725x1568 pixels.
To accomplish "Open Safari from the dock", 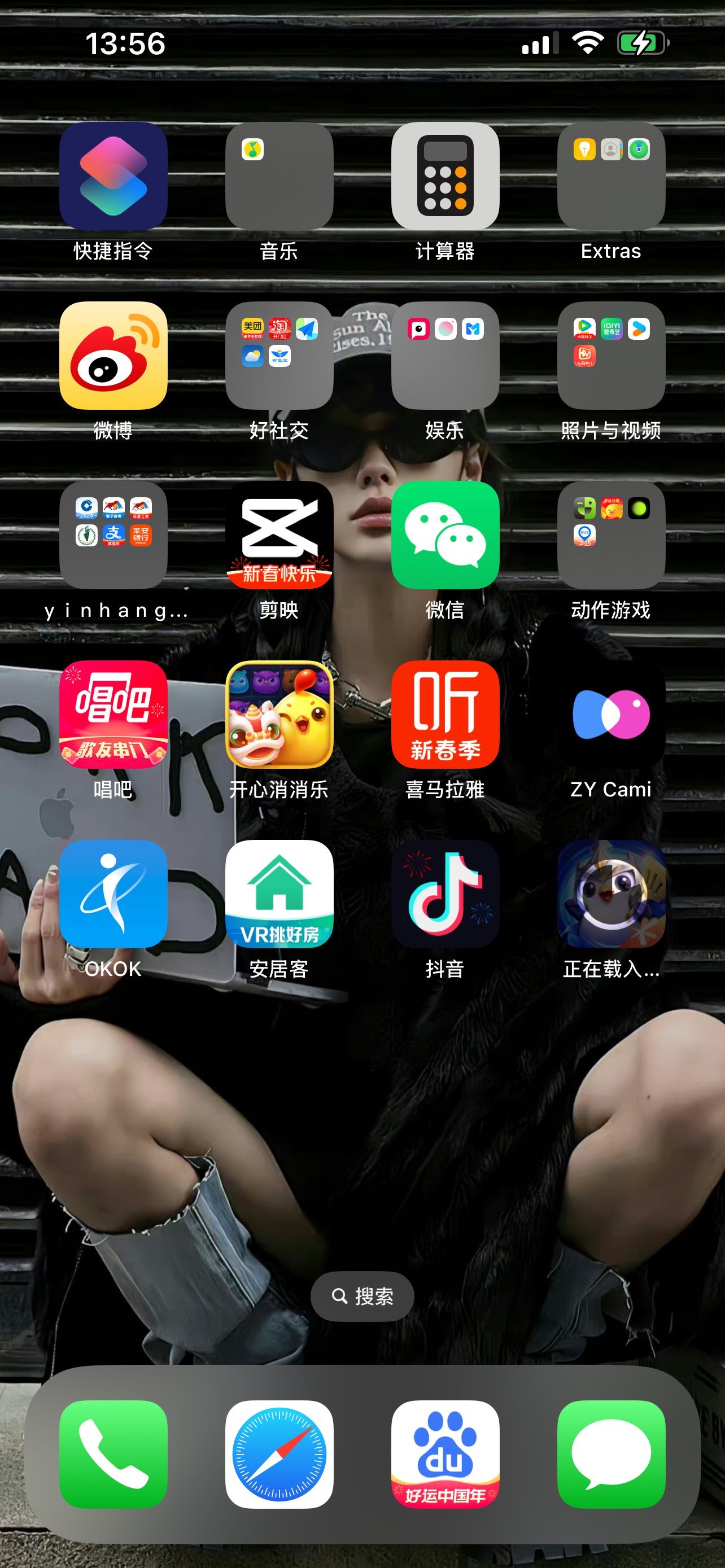I will (279, 1455).
